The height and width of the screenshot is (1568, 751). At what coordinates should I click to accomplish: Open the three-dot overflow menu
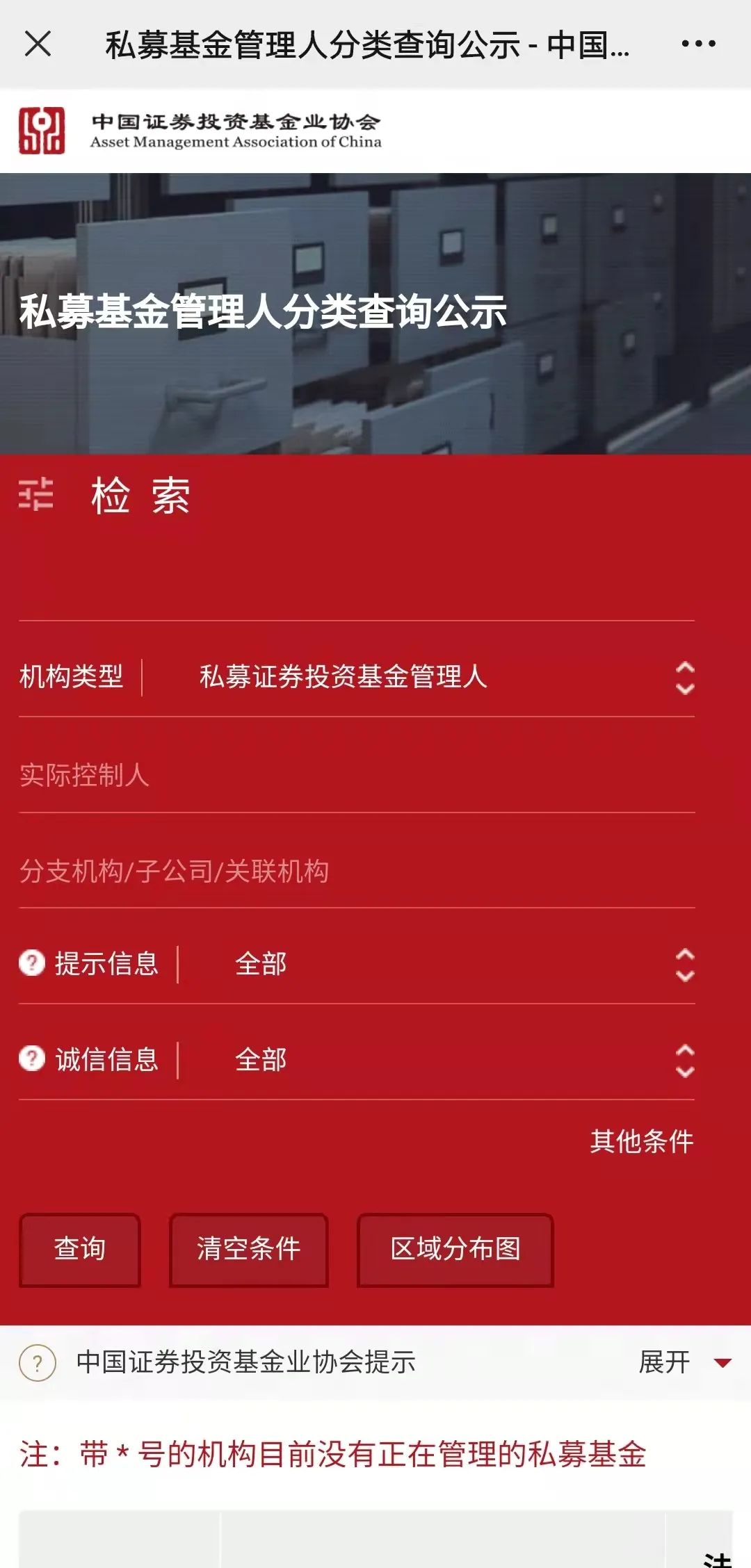[x=698, y=44]
